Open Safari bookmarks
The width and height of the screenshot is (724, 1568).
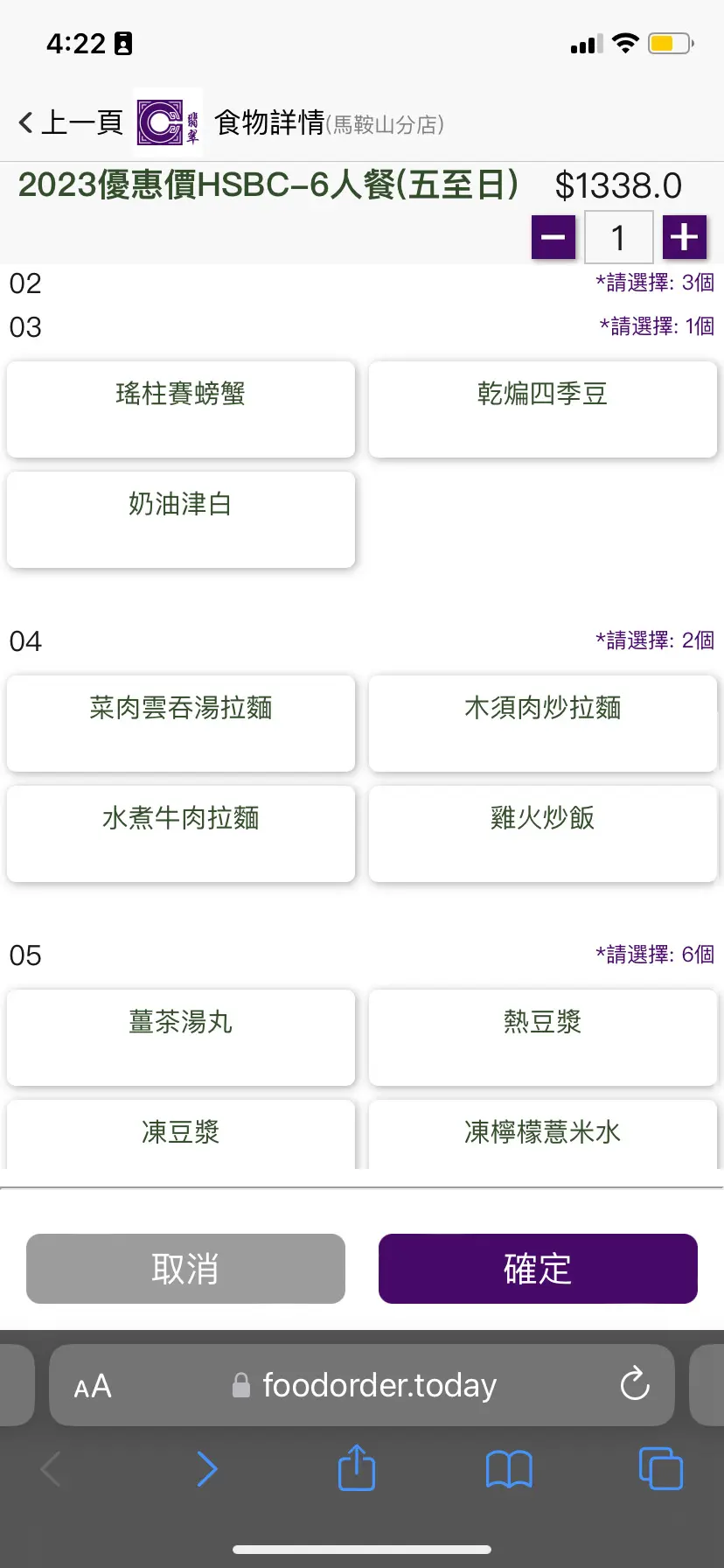509,1468
